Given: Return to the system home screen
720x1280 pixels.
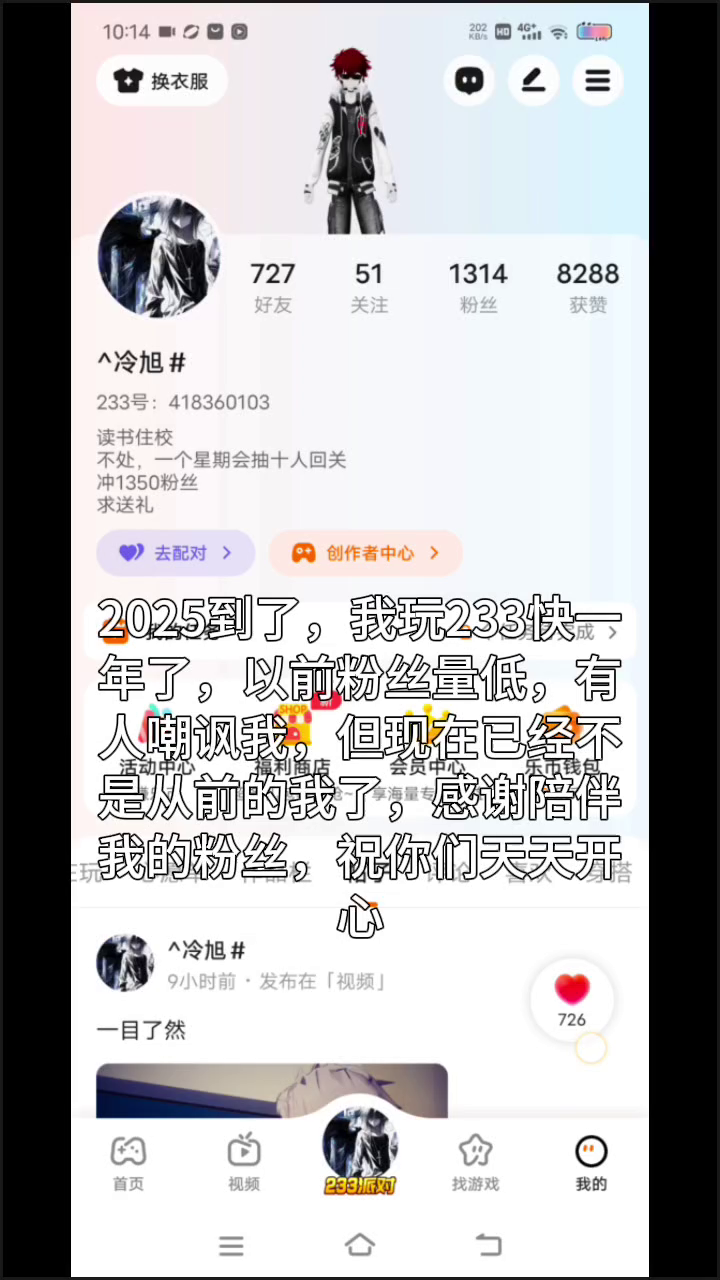Looking at the screenshot, I should click(360, 1245).
